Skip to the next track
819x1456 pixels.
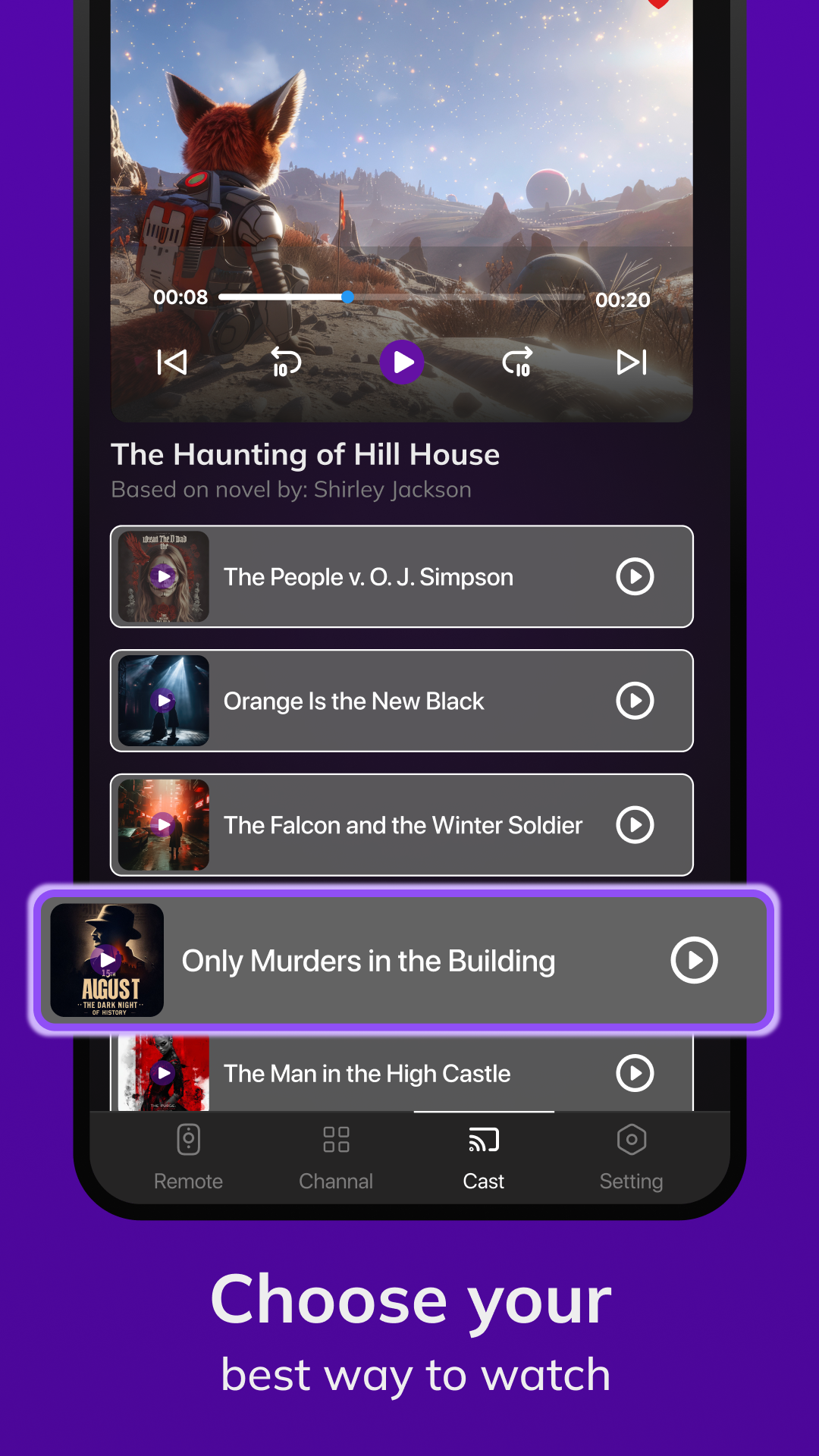point(632,362)
